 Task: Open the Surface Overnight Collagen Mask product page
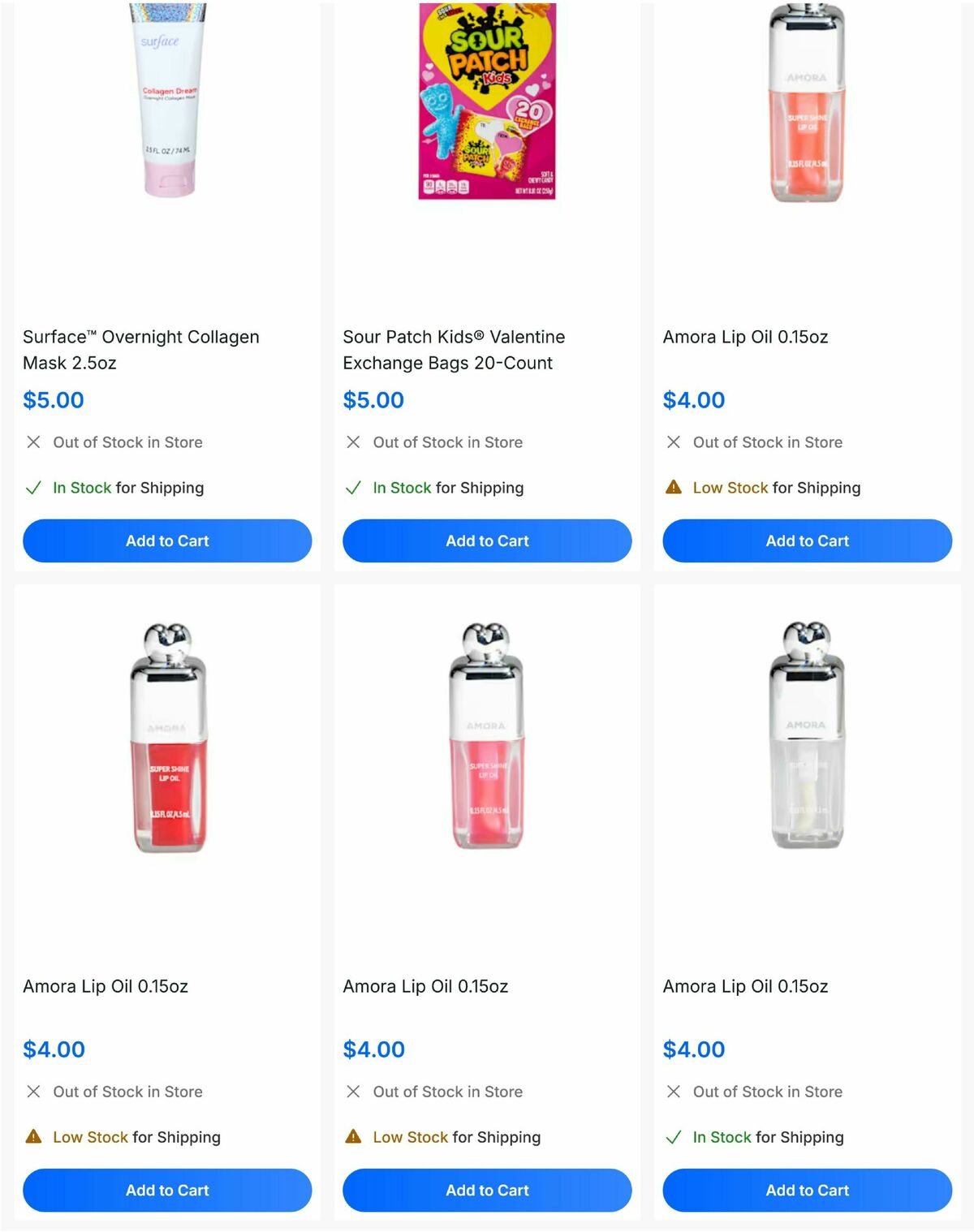click(x=140, y=350)
